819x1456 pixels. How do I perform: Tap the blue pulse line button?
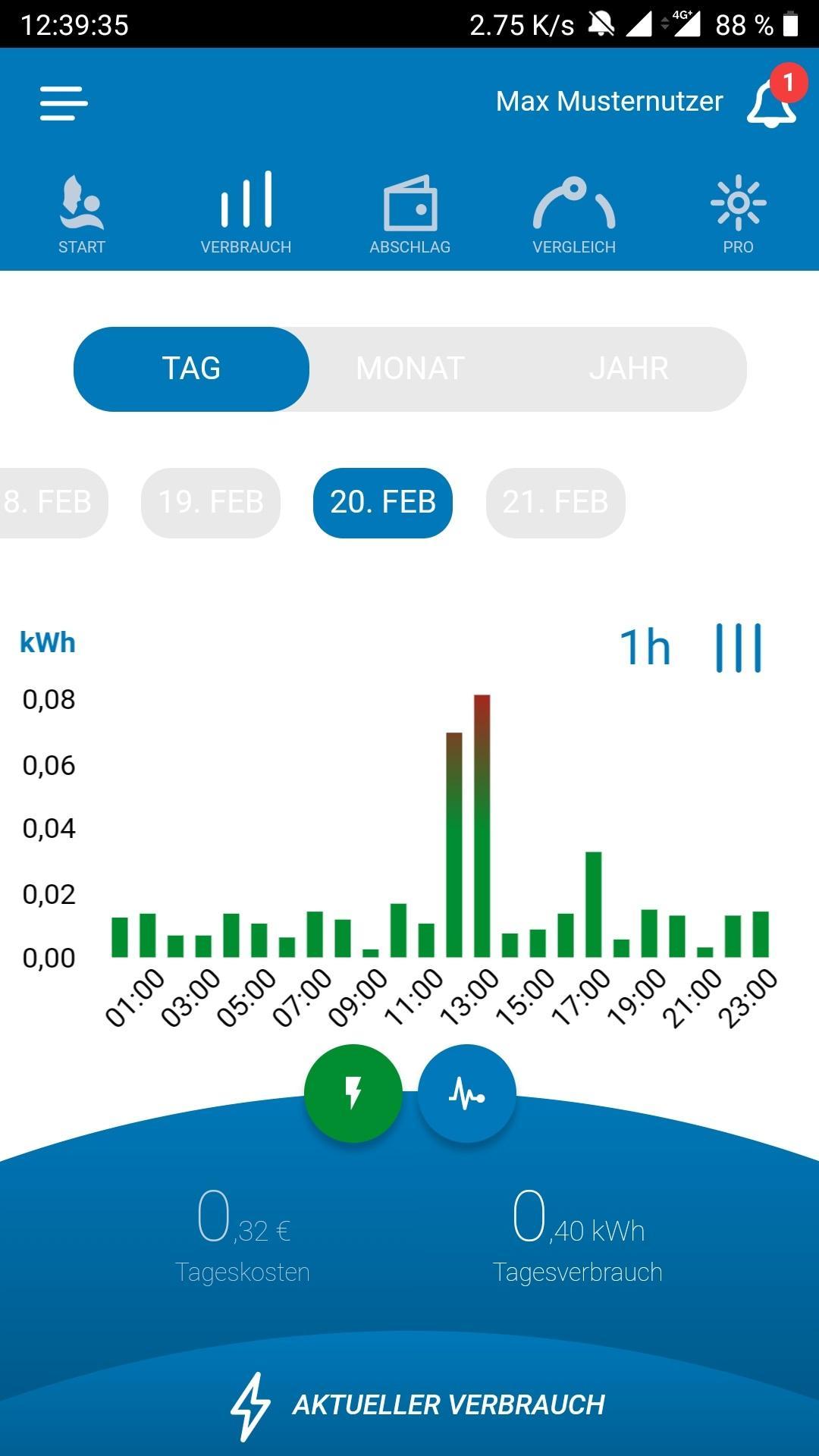coord(467,1093)
